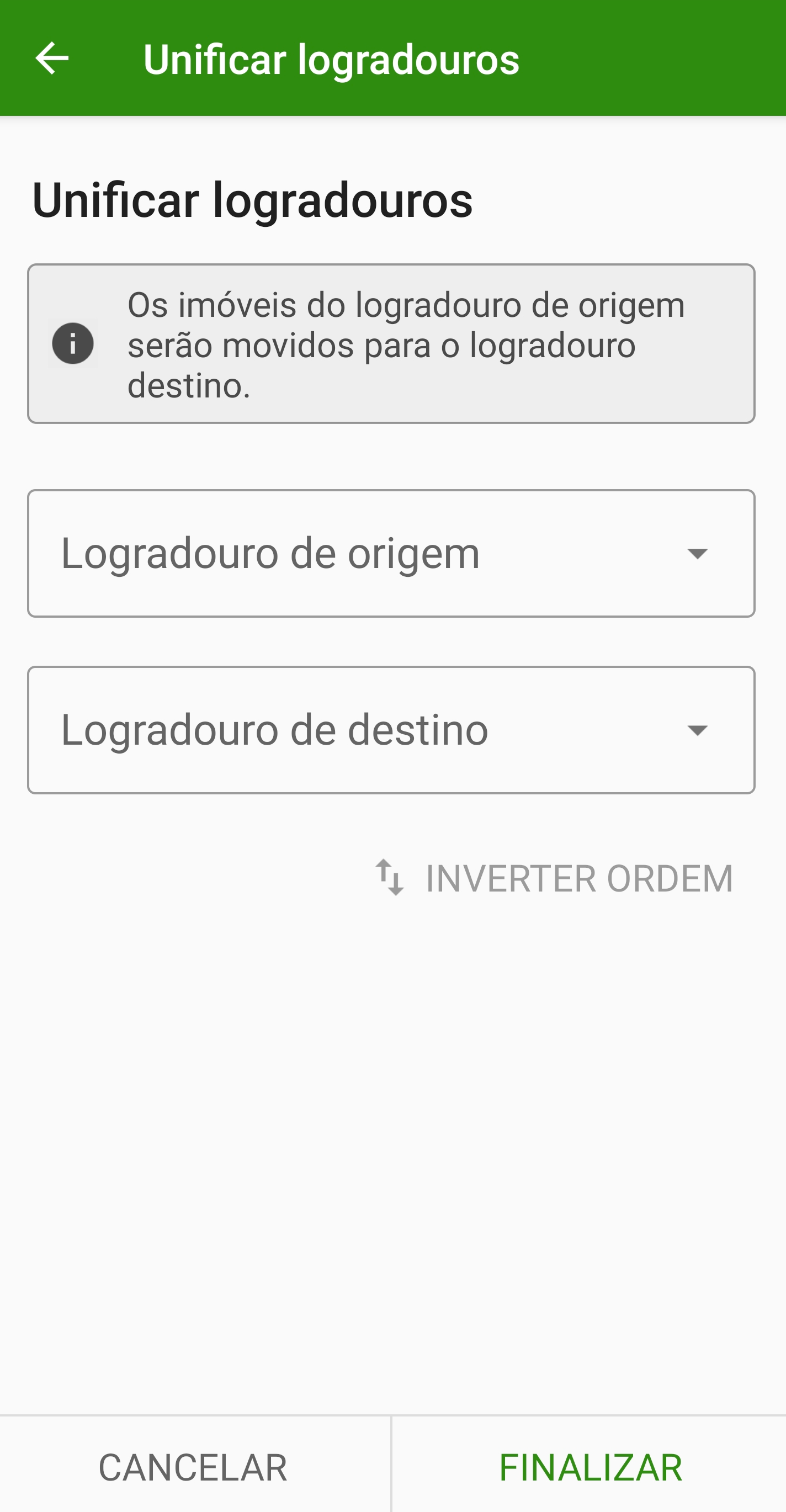
Task: Go back using the top-left arrow
Action: (52, 58)
